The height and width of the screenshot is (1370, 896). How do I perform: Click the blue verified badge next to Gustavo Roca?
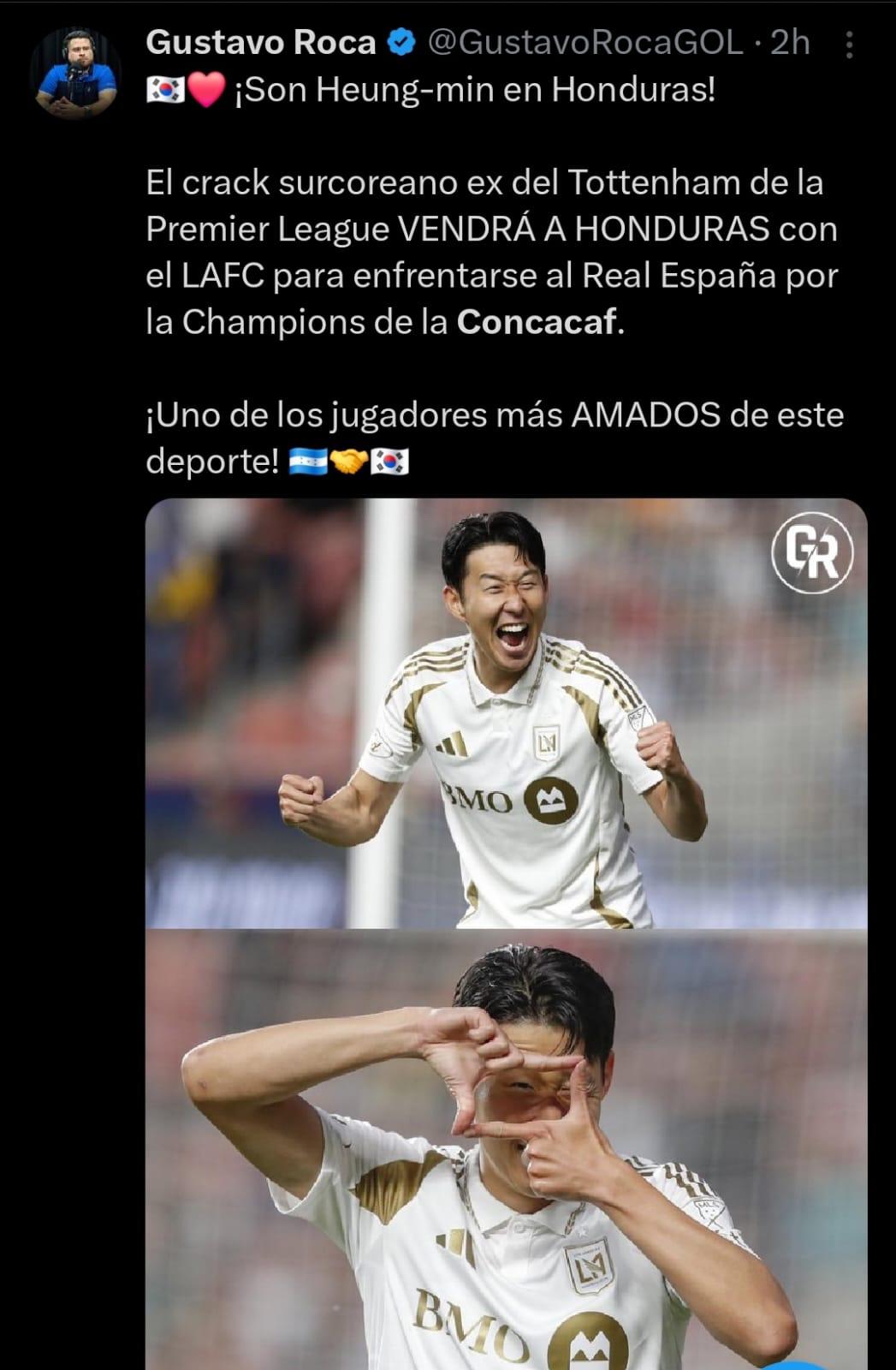point(399,41)
